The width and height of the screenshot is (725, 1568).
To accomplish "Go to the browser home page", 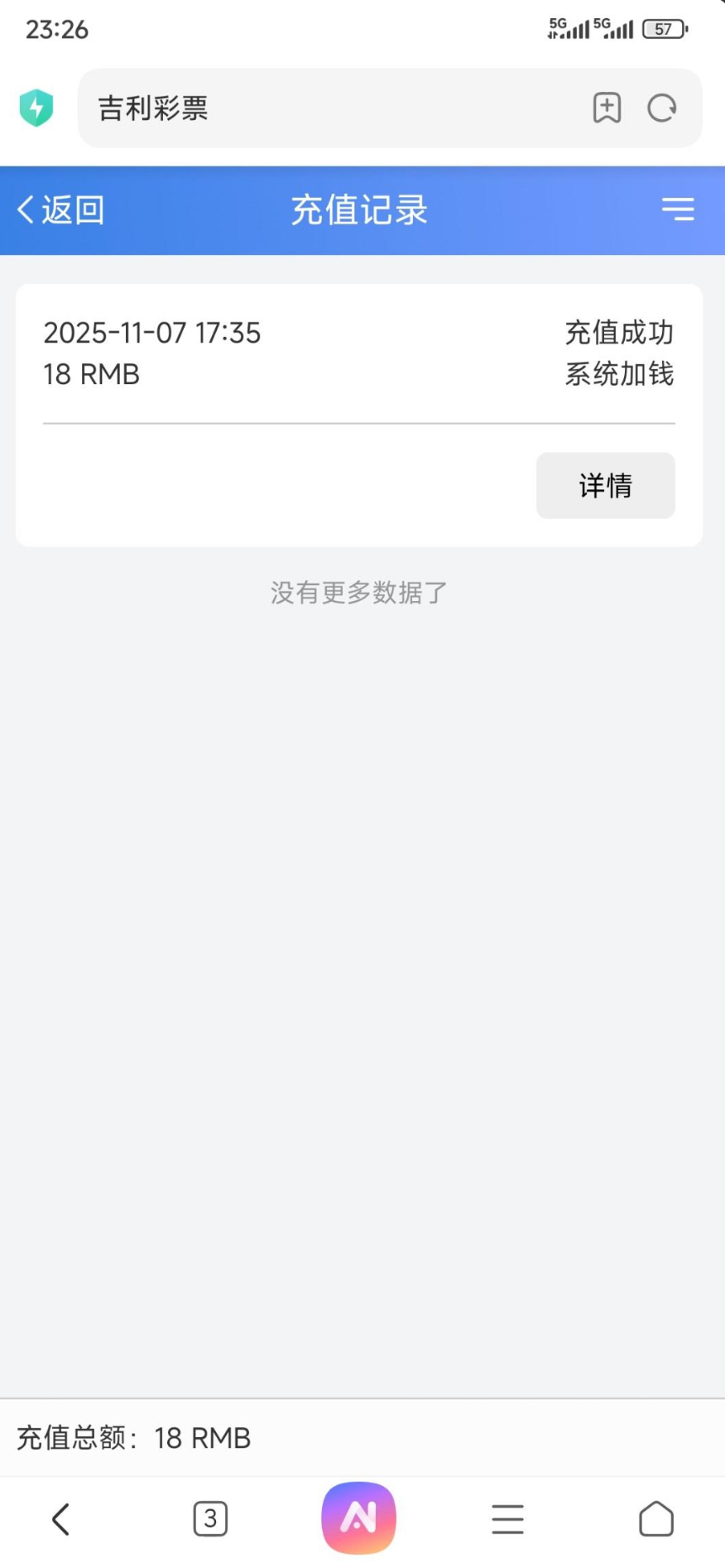I will 655,1519.
